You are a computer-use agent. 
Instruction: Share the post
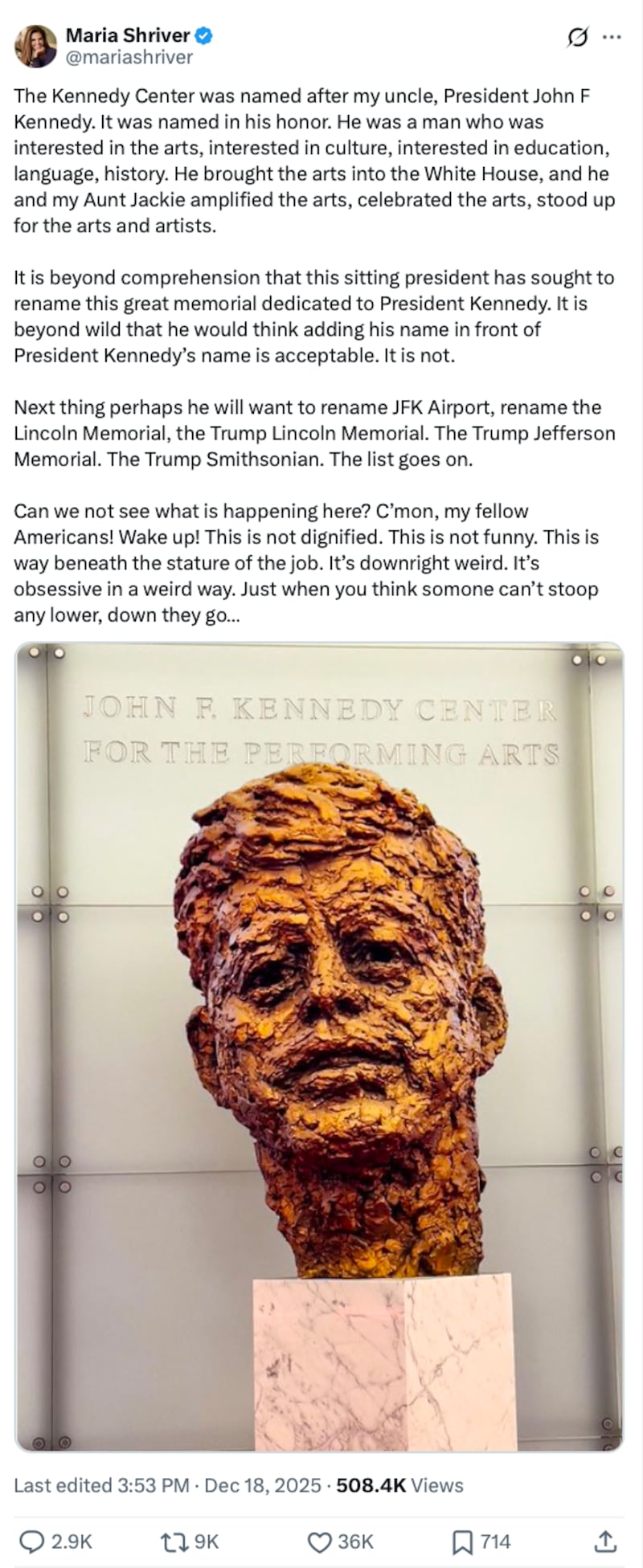point(604,1541)
